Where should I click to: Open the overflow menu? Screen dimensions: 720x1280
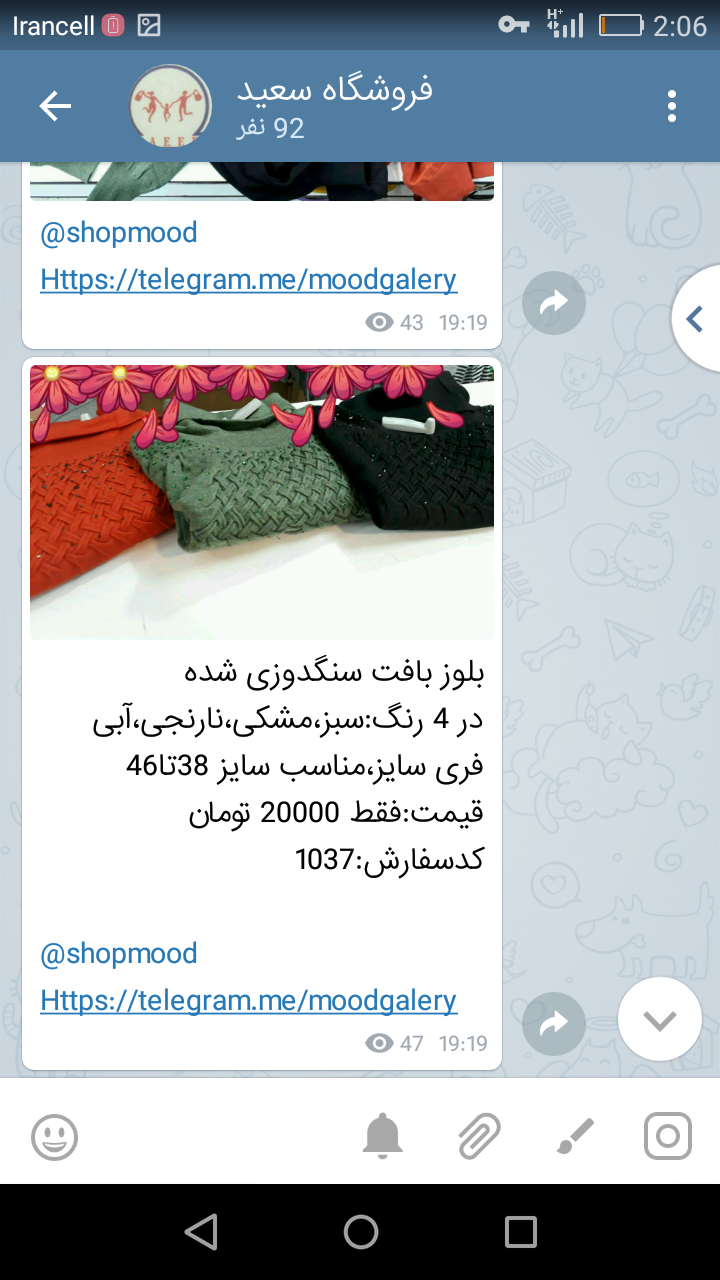(x=672, y=106)
